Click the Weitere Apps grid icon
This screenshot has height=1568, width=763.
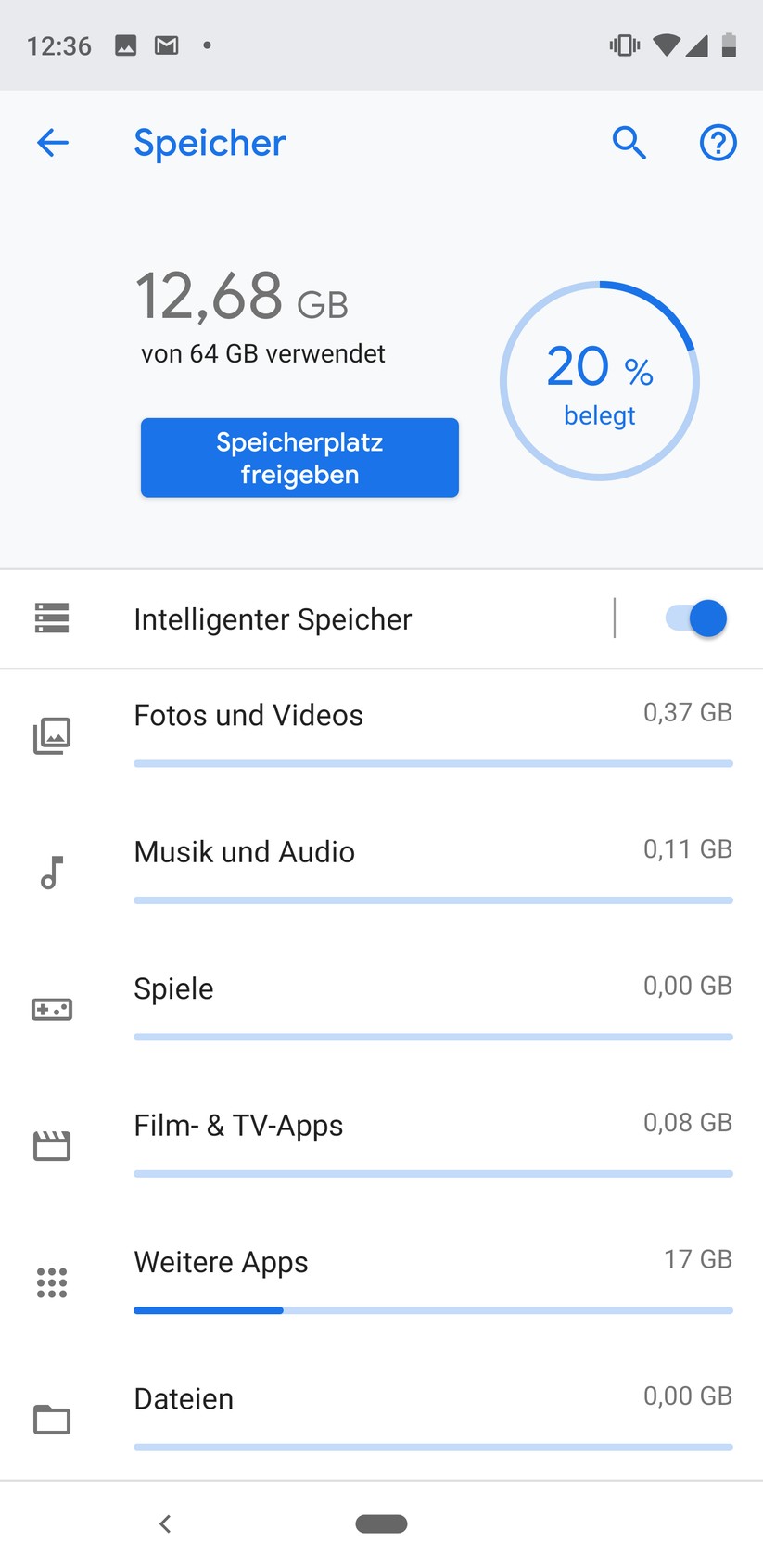[52, 1281]
